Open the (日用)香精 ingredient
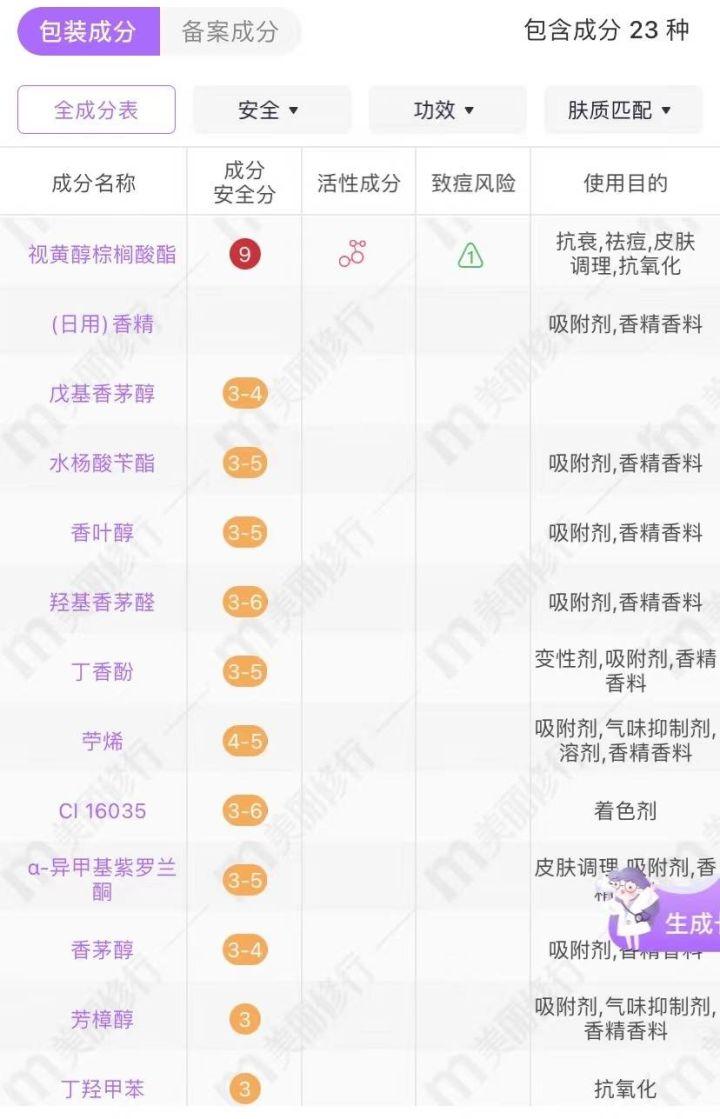This screenshot has width=720, height=1119. (102, 324)
